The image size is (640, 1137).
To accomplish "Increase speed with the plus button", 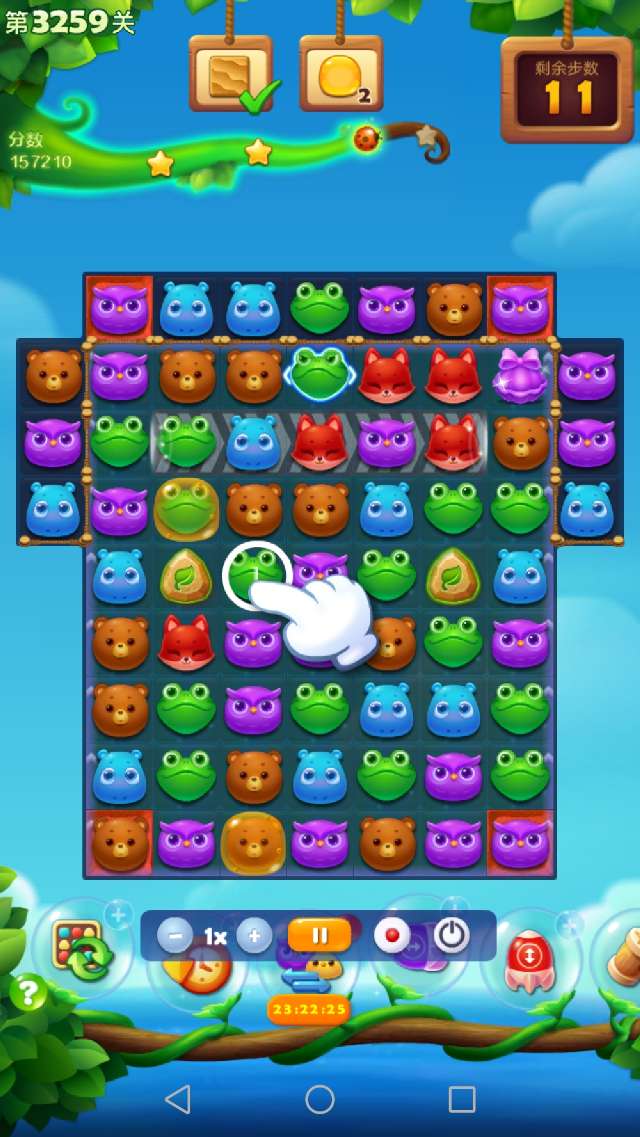I will [254, 936].
